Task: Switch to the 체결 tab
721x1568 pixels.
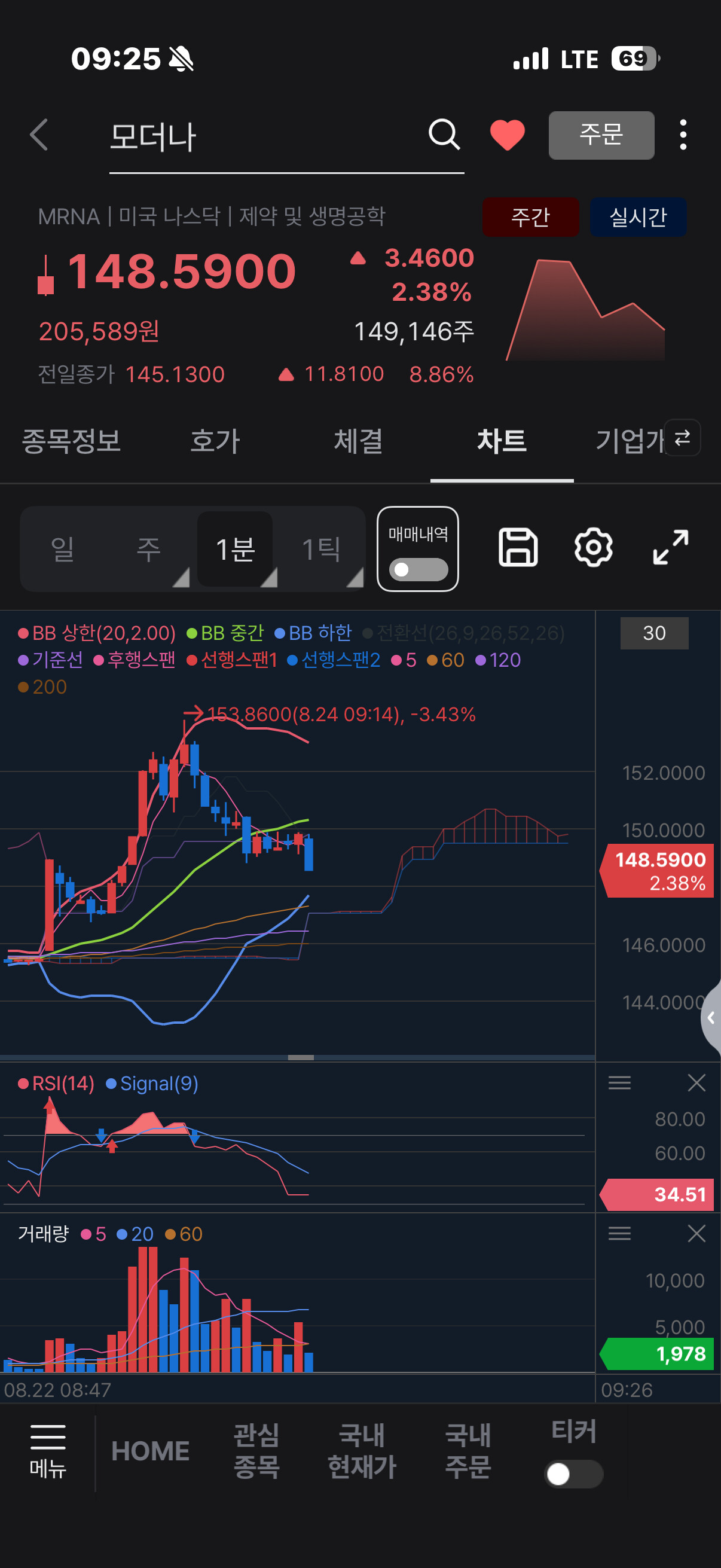Action: pos(358,441)
